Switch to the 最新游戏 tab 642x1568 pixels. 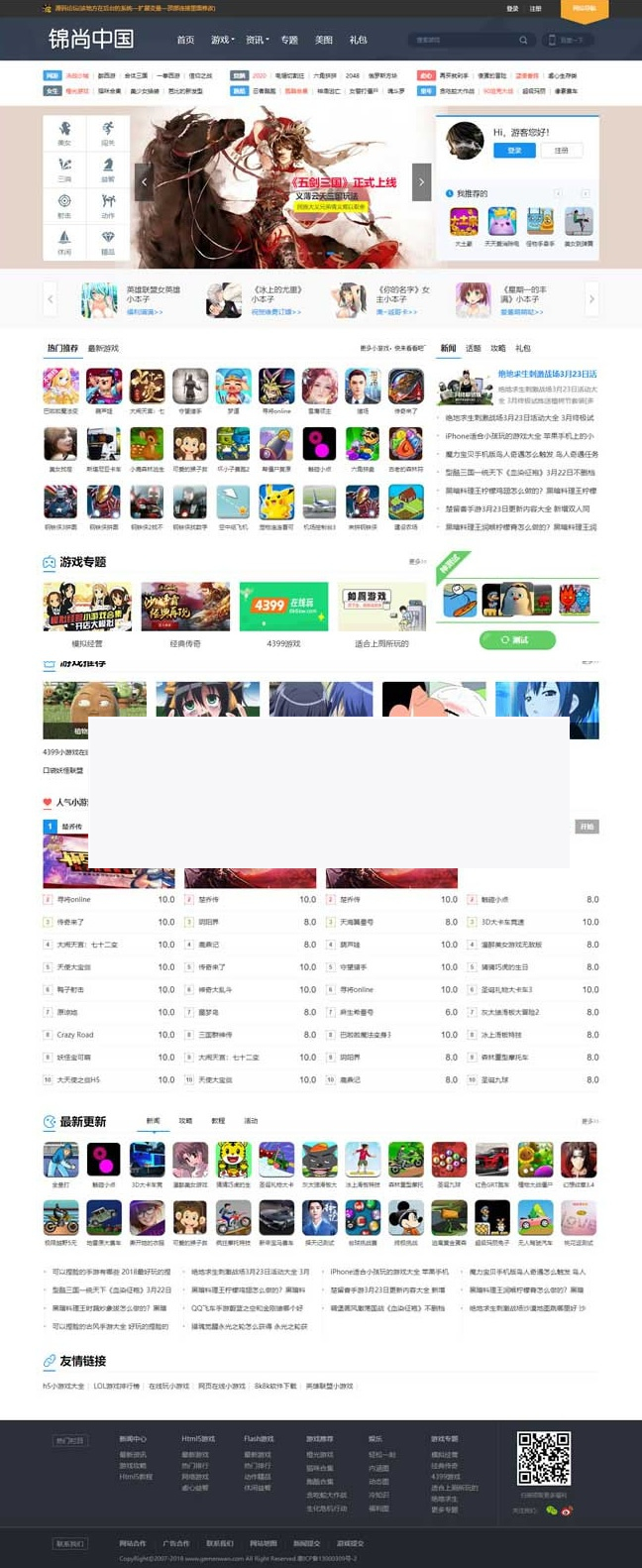click(103, 348)
